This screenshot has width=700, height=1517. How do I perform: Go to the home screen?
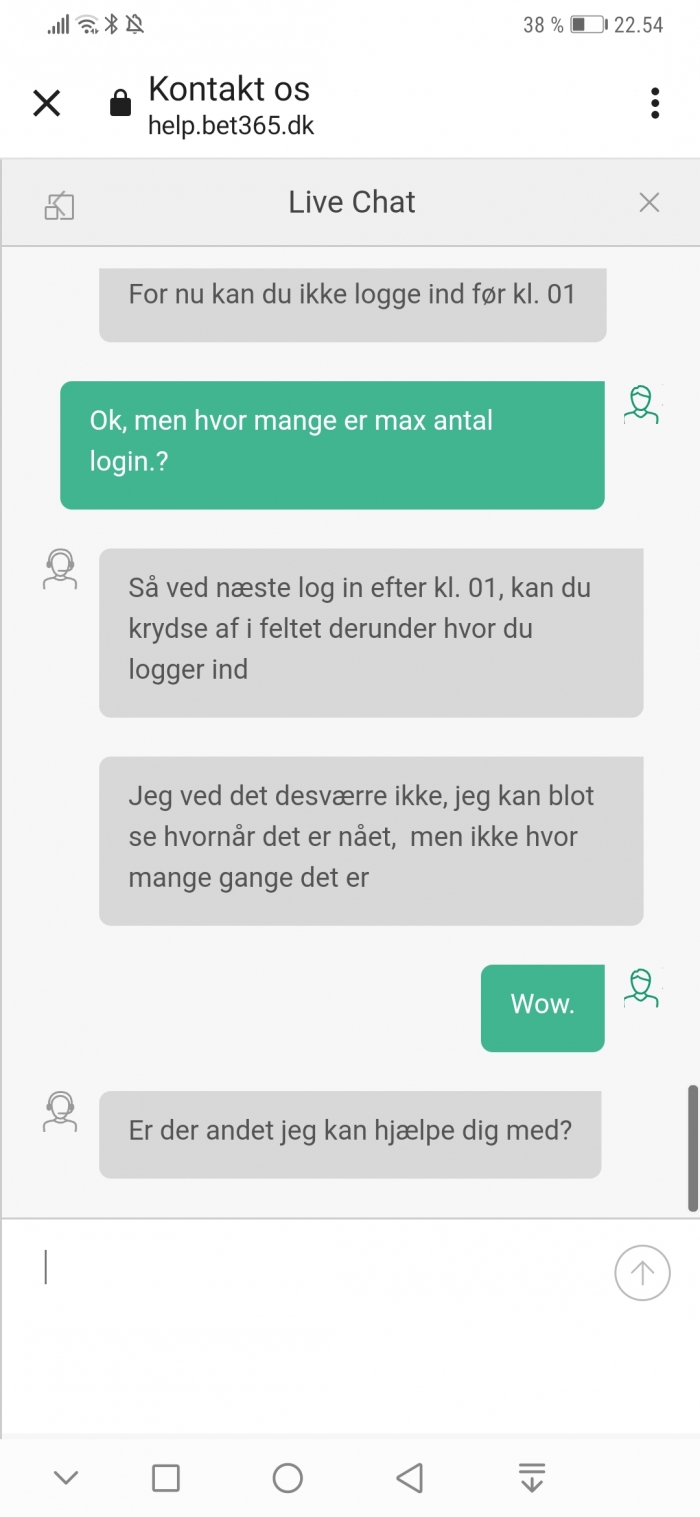pos(287,1477)
